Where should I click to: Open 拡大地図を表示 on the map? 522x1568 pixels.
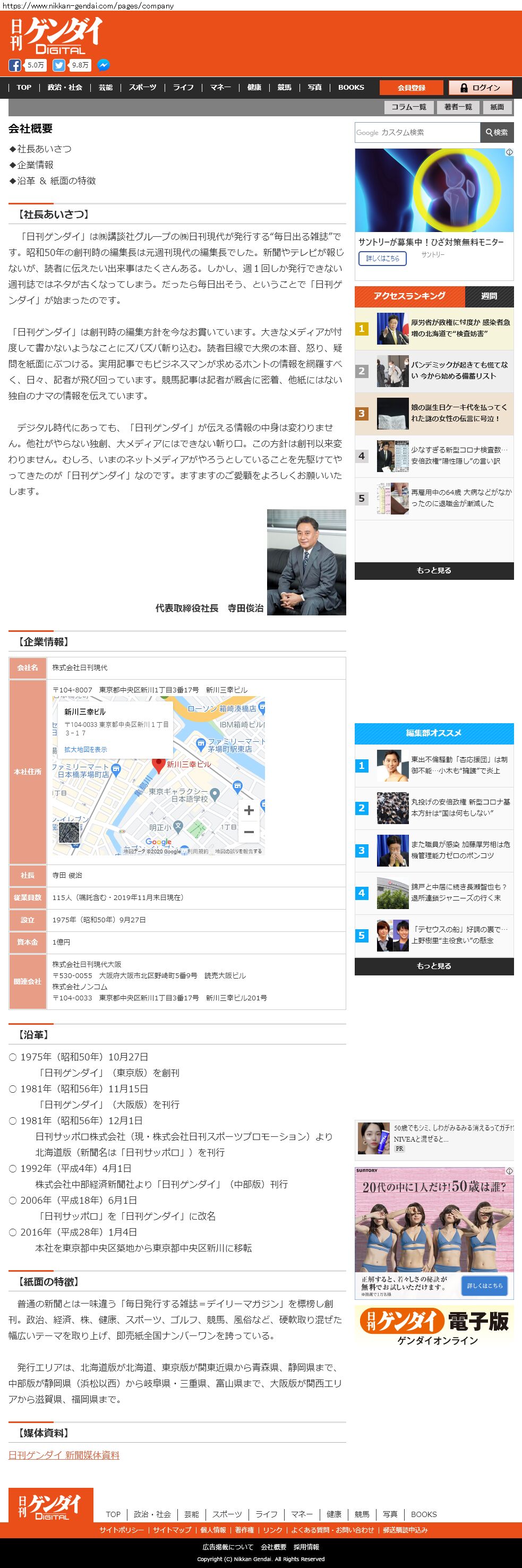click(85, 749)
